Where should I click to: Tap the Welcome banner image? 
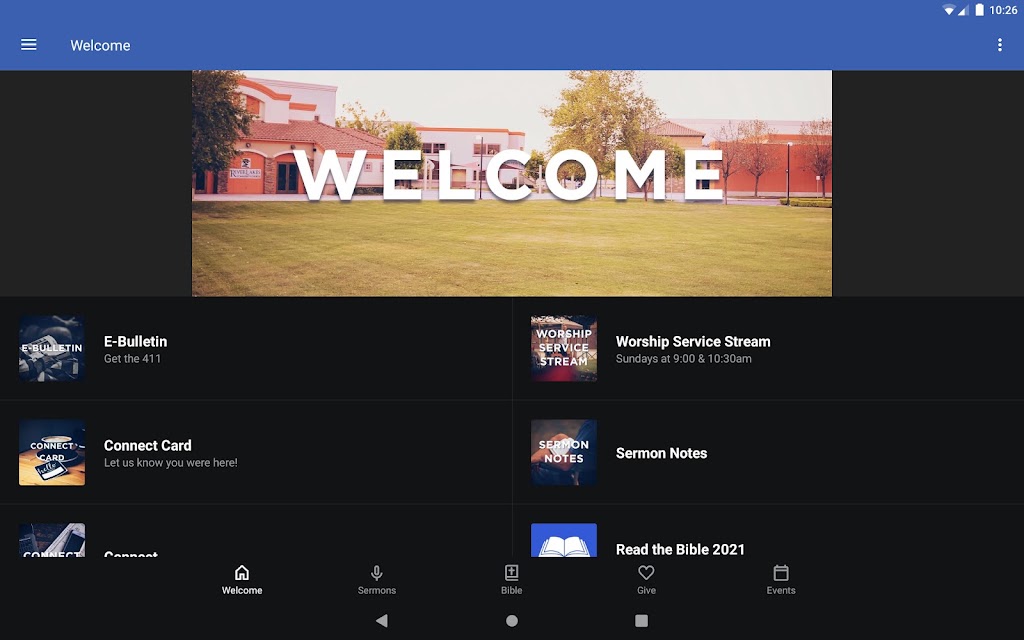(x=511, y=183)
